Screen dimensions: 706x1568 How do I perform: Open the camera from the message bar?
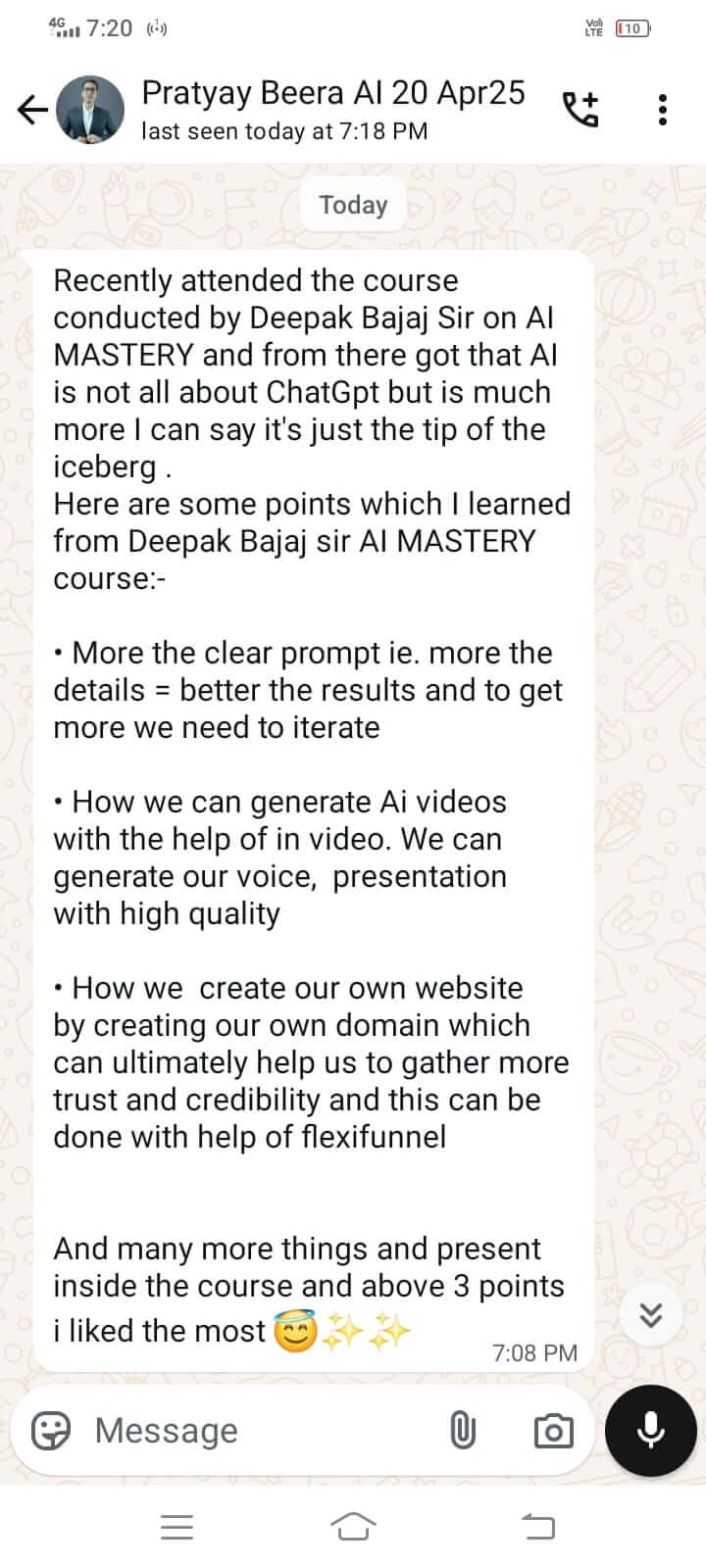point(554,1431)
